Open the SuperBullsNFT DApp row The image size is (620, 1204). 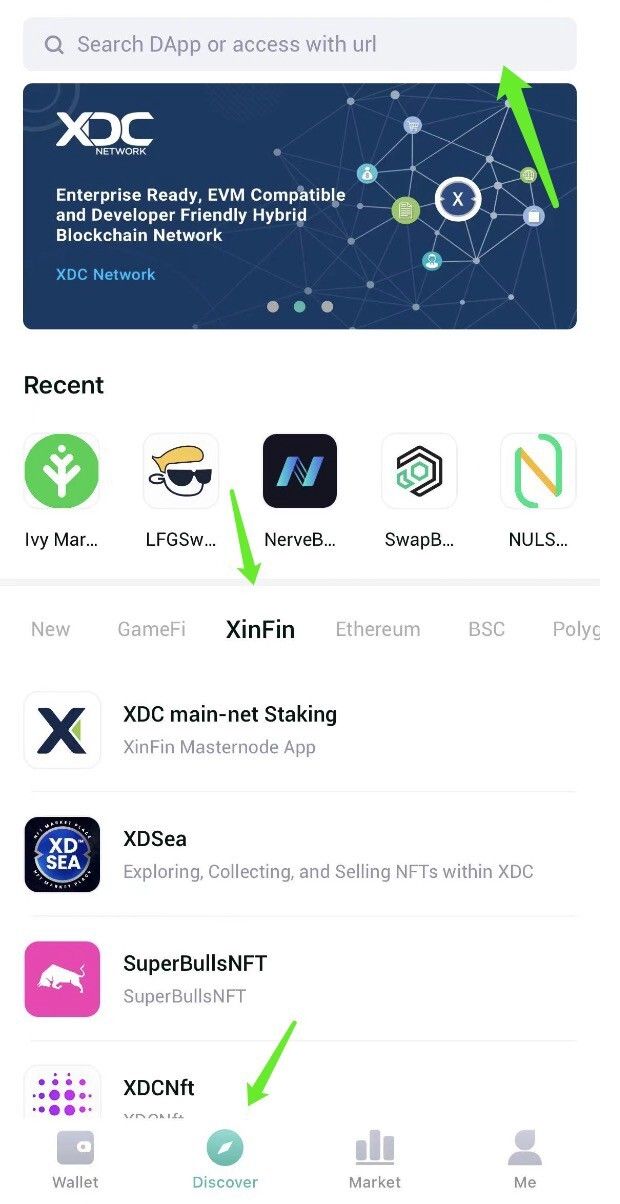(299, 979)
